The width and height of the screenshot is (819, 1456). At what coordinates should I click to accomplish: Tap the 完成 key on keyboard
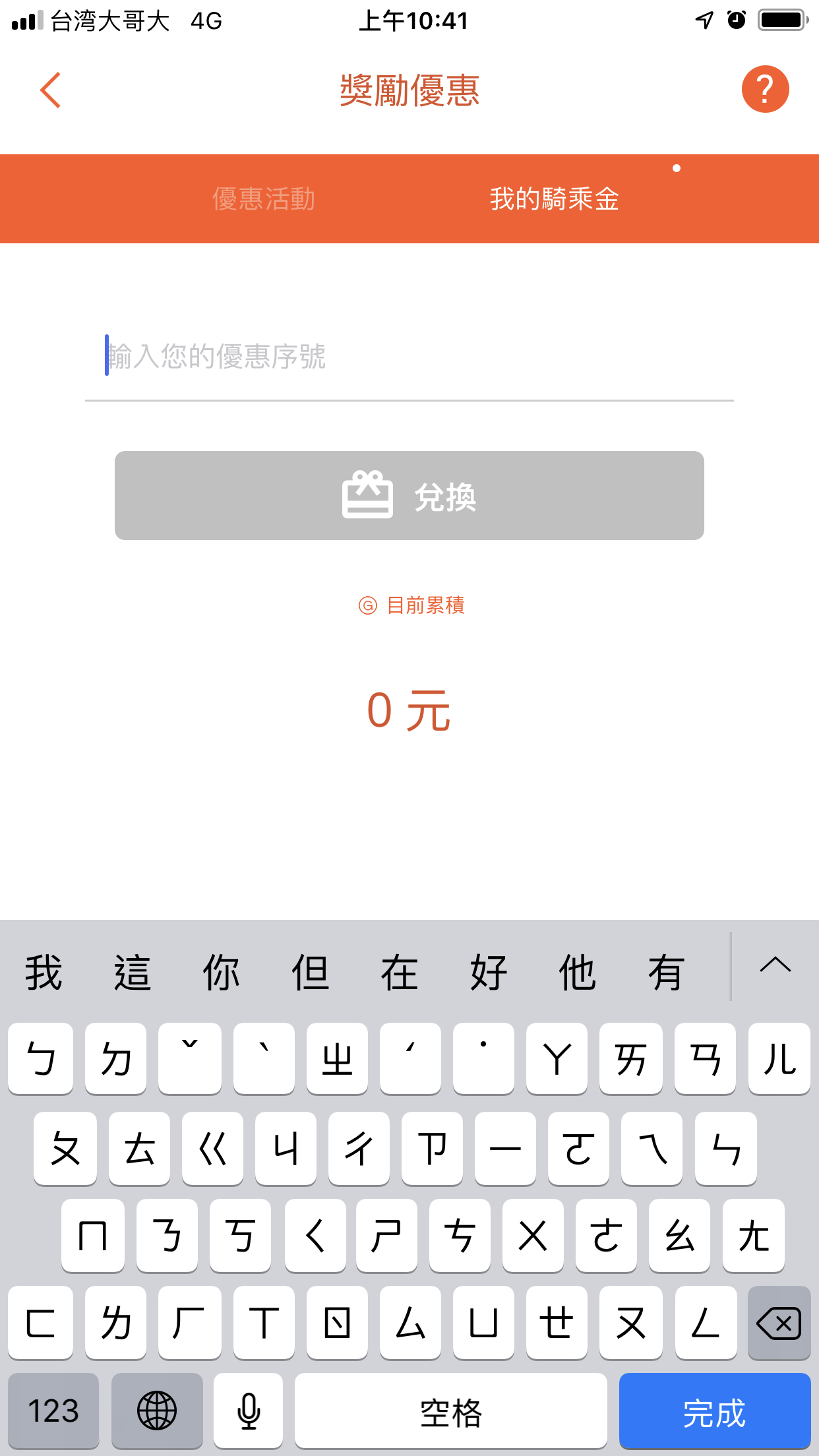click(714, 1412)
